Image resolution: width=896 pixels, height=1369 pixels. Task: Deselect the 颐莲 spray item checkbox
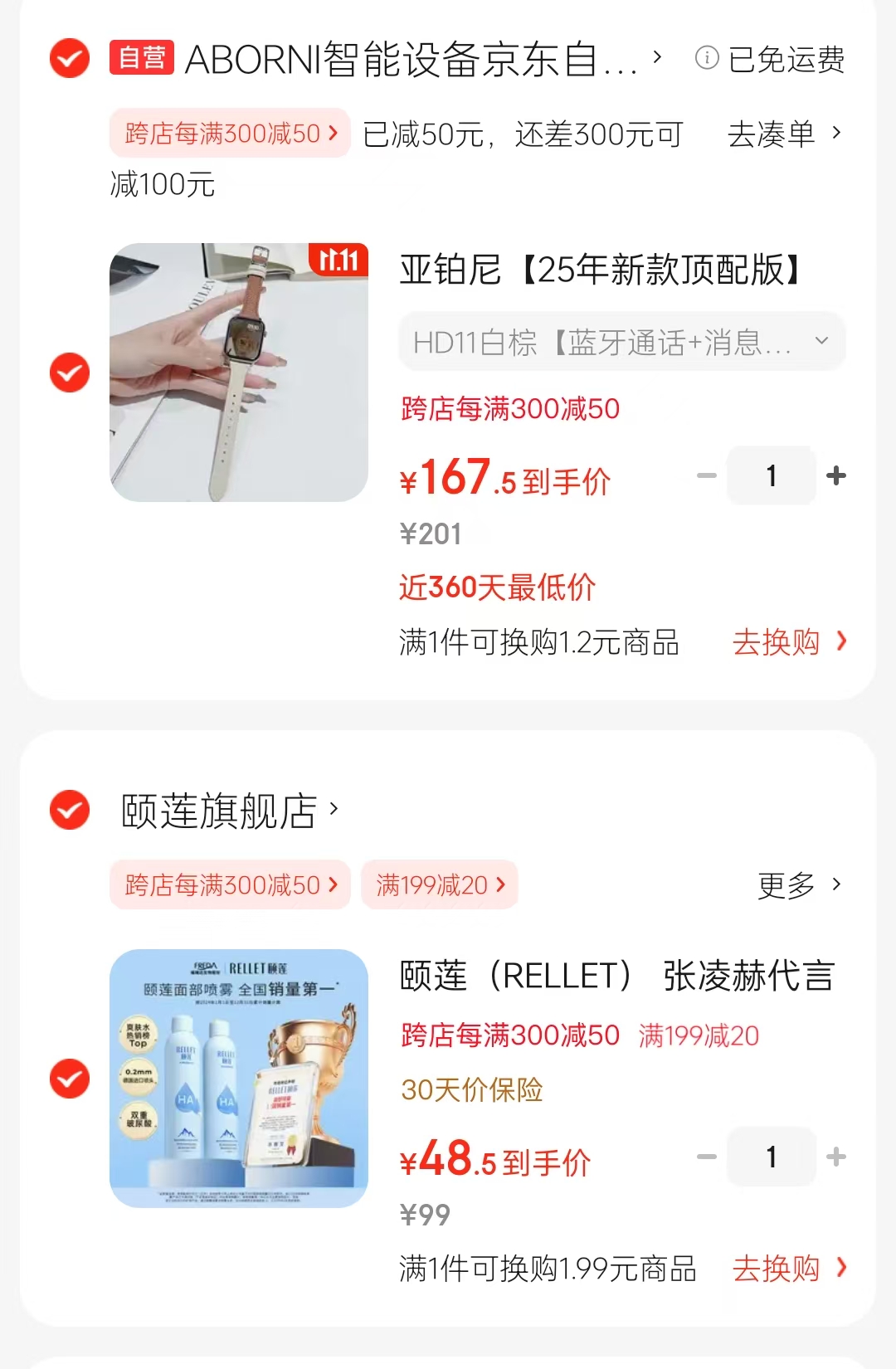pyautogui.click(x=70, y=1079)
